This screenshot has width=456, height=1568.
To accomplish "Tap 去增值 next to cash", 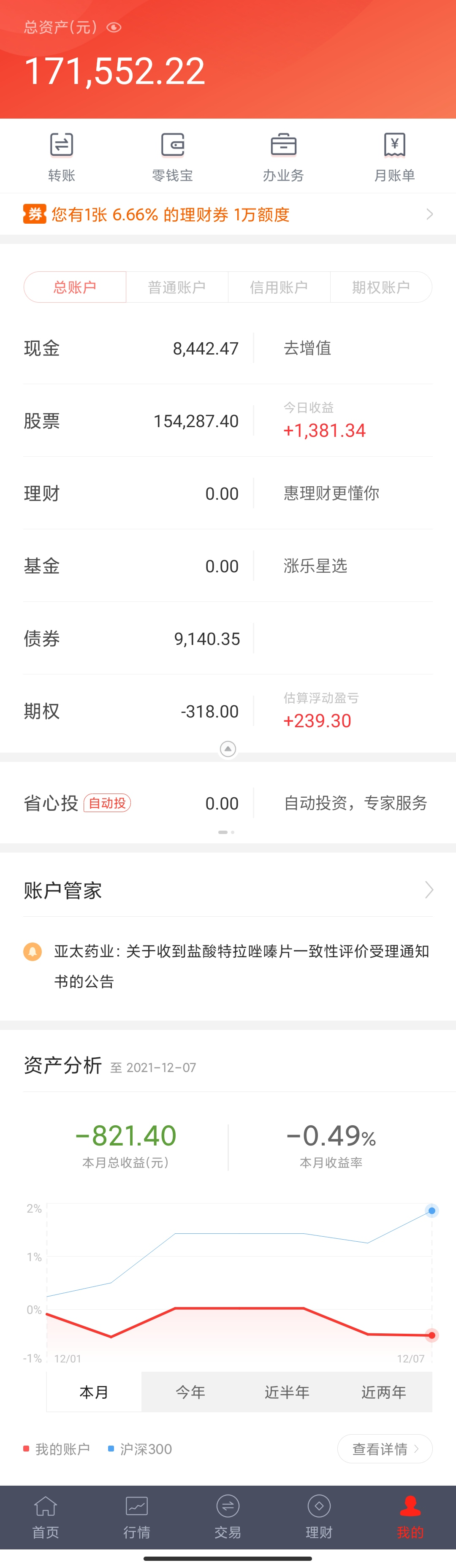I will (307, 348).
